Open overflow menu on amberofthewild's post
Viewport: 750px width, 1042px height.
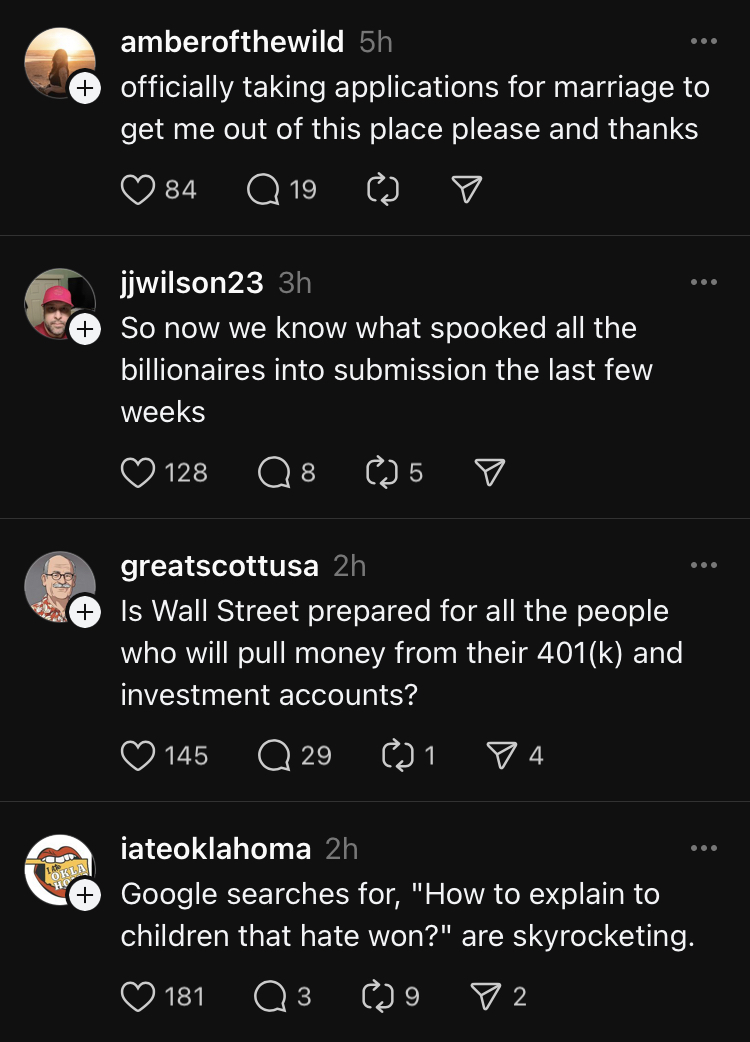704,42
